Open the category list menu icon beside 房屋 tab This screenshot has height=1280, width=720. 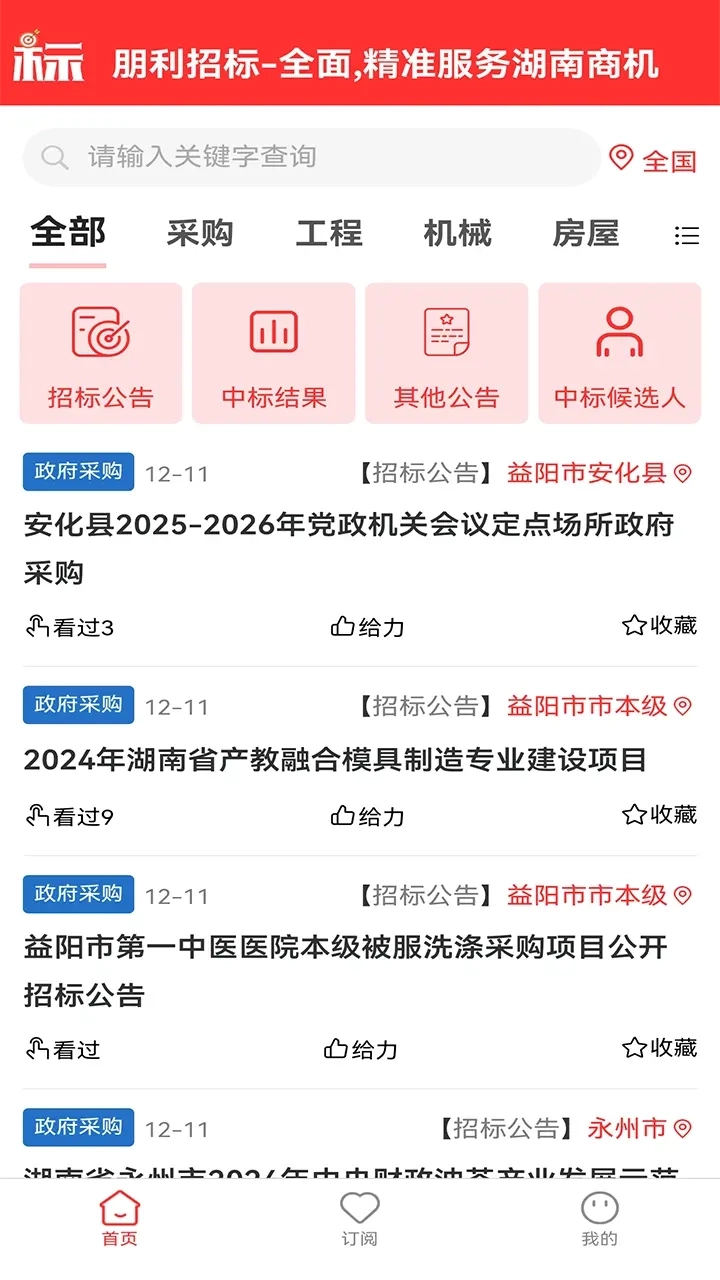(686, 235)
